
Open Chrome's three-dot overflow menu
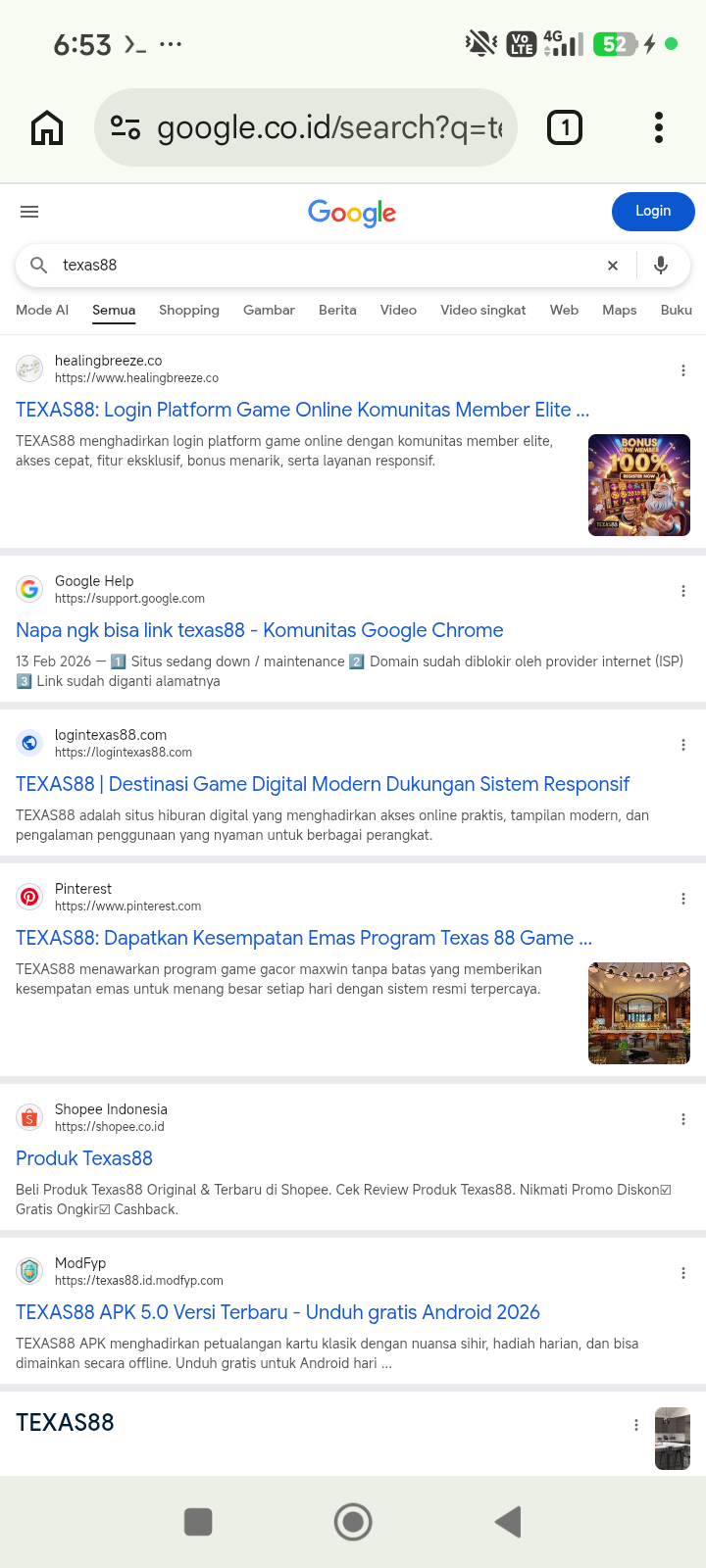(x=659, y=127)
